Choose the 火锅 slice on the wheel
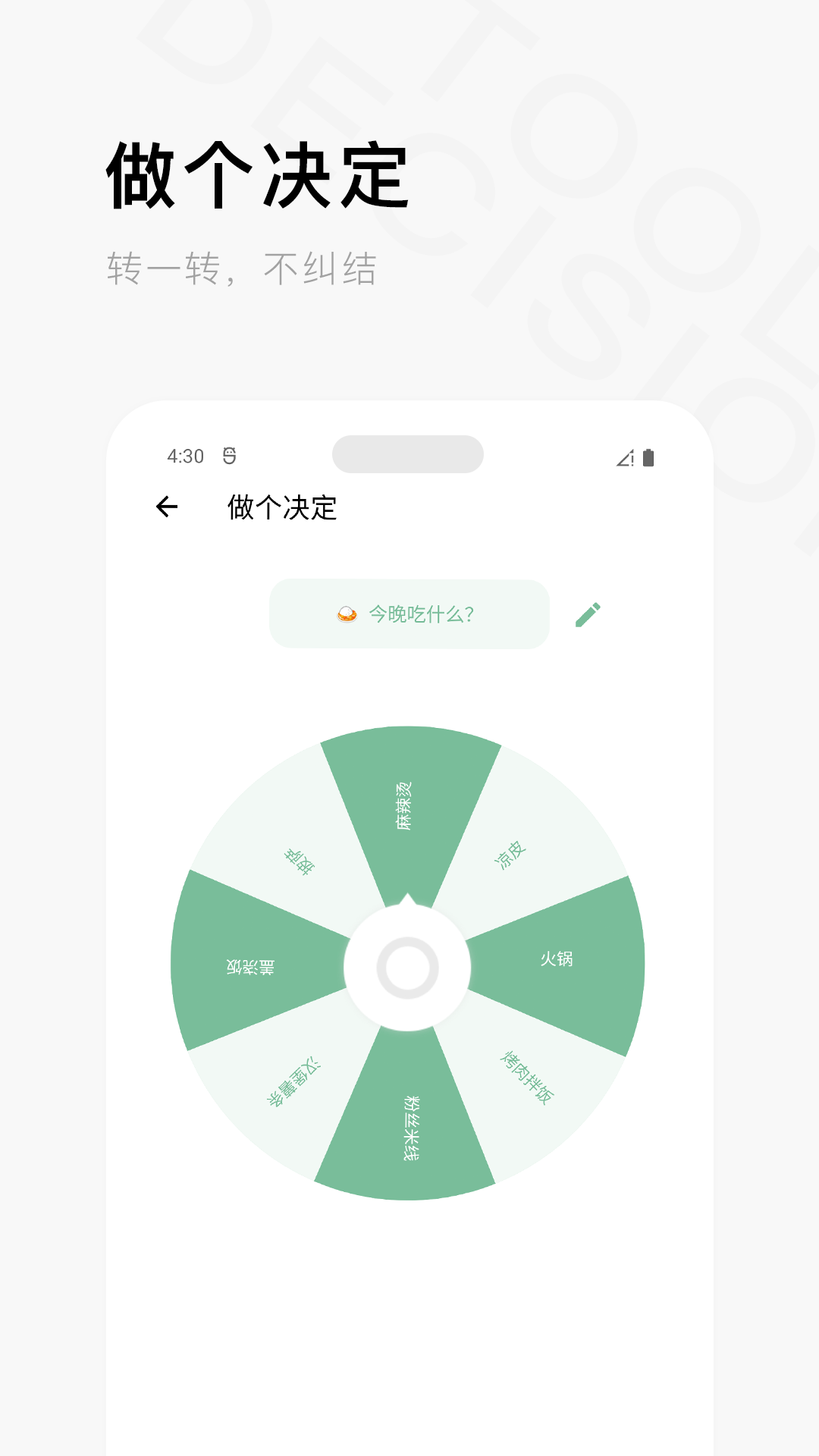This screenshot has height=1456, width=819. tap(556, 960)
